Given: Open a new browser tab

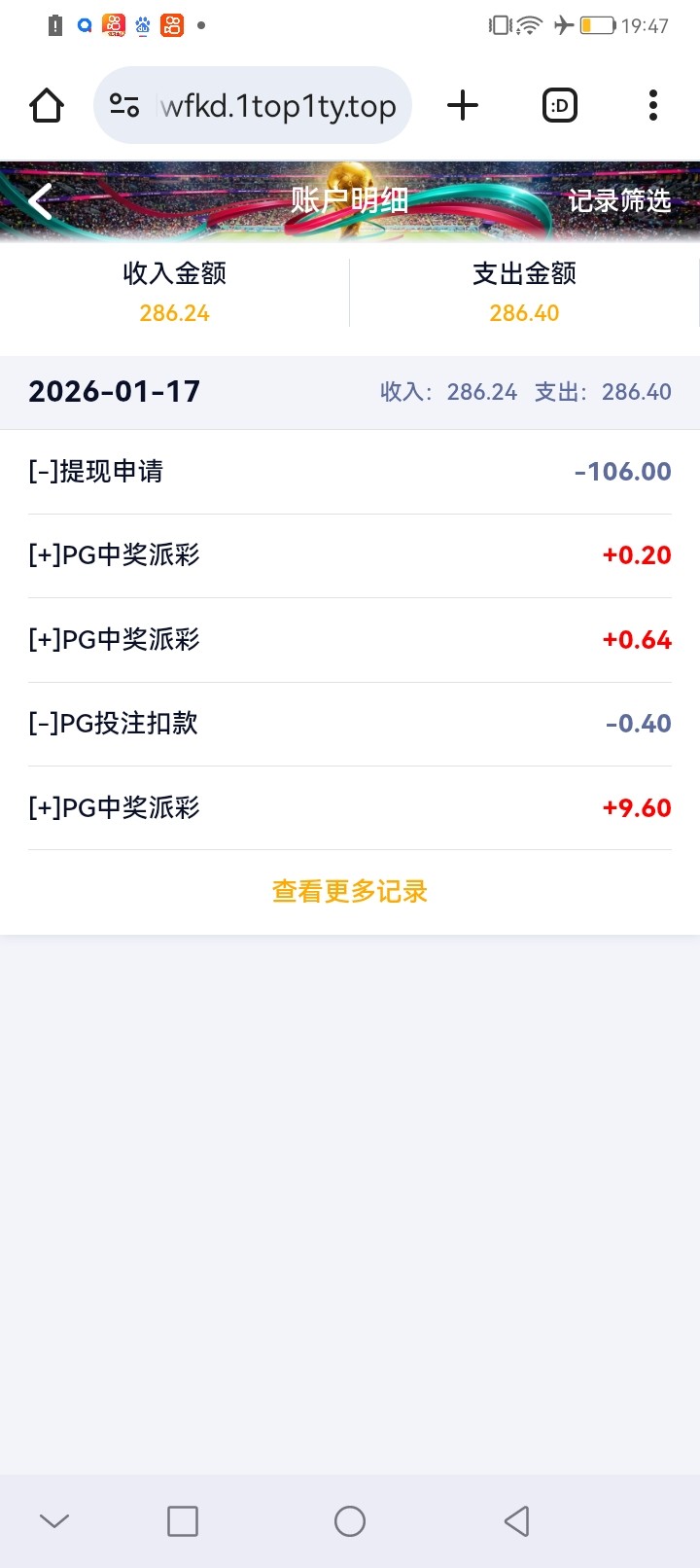Looking at the screenshot, I should pyautogui.click(x=463, y=105).
